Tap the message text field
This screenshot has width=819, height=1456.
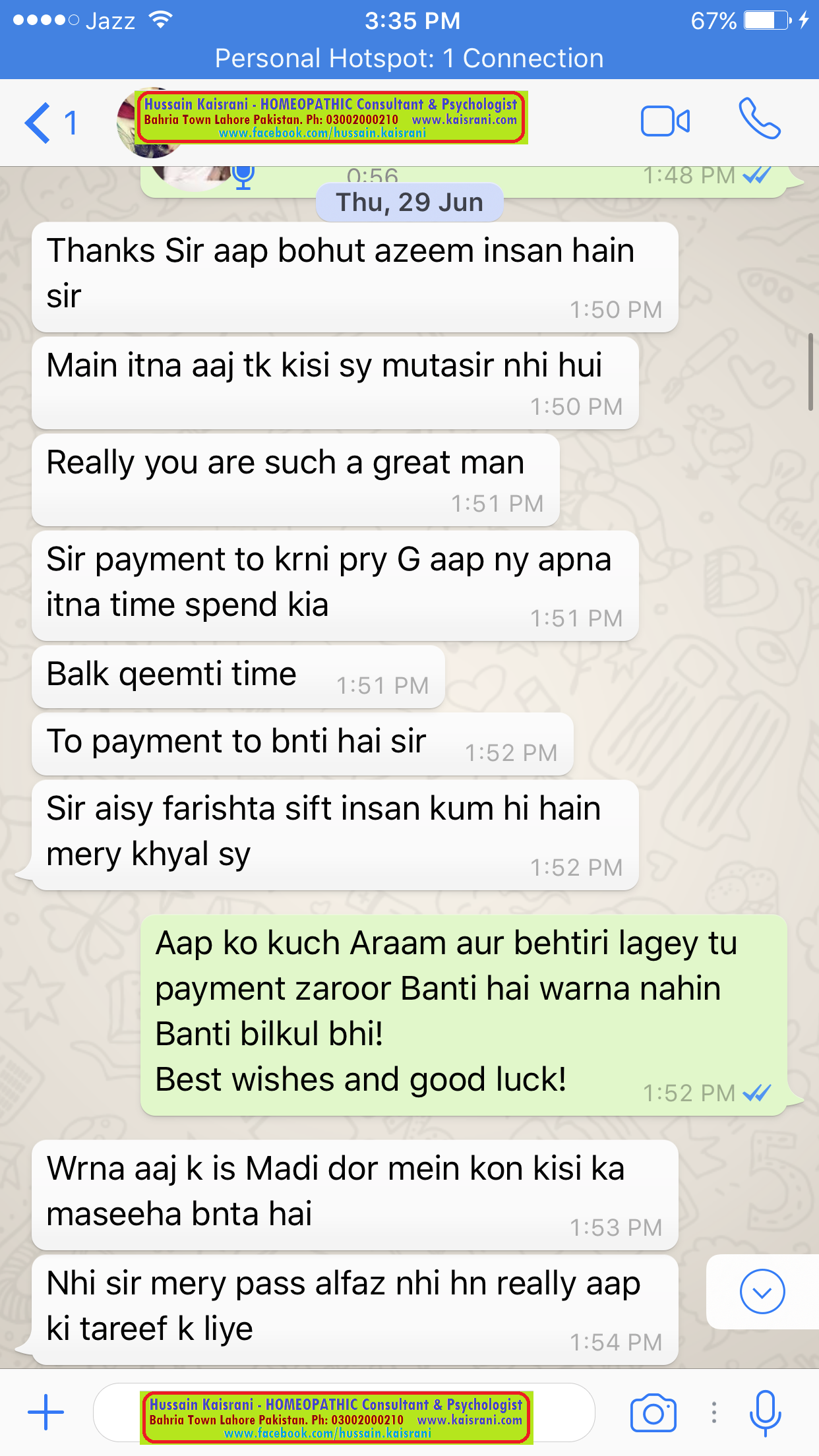coord(344,1412)
